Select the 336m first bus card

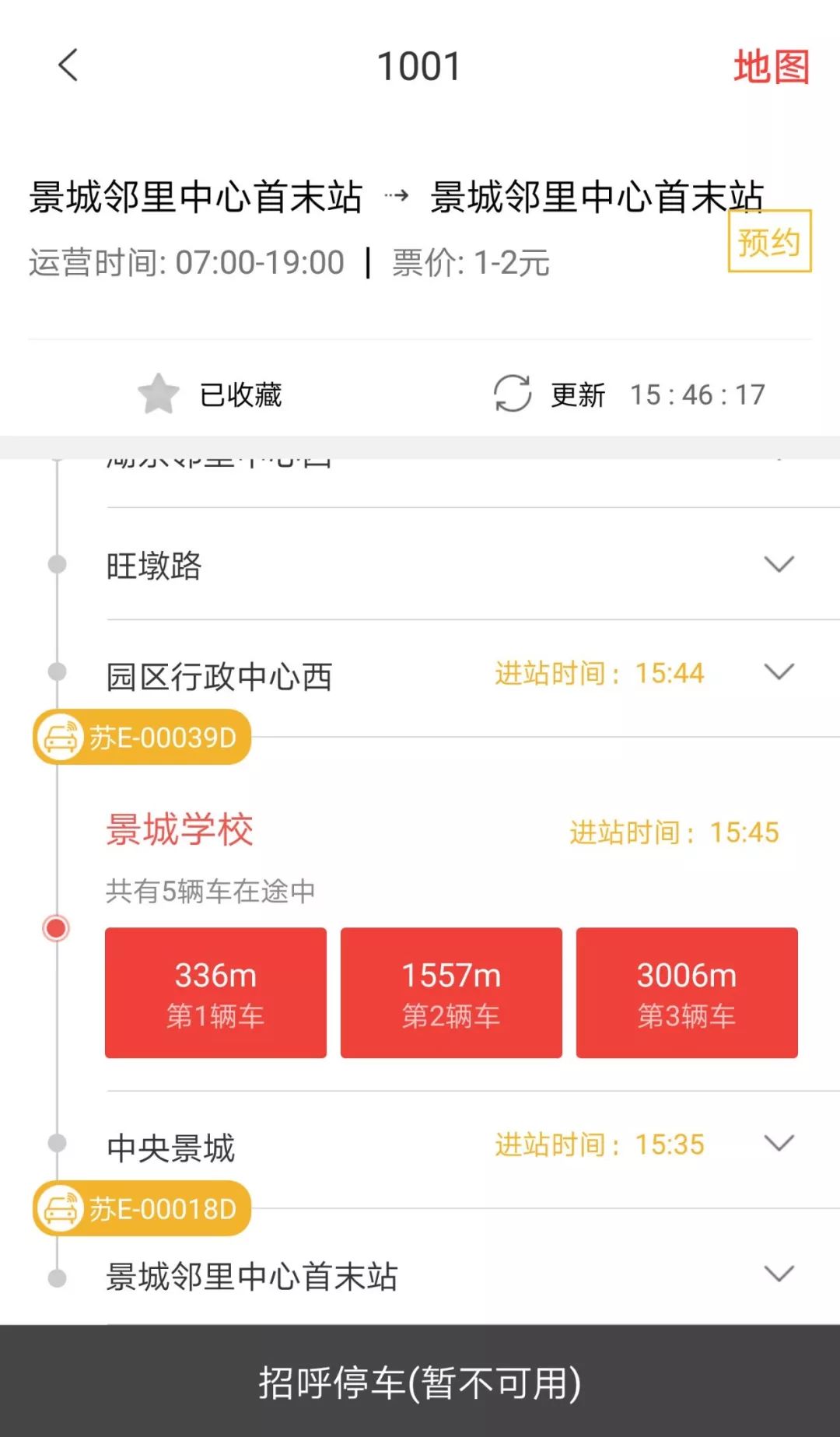(215, 991)
